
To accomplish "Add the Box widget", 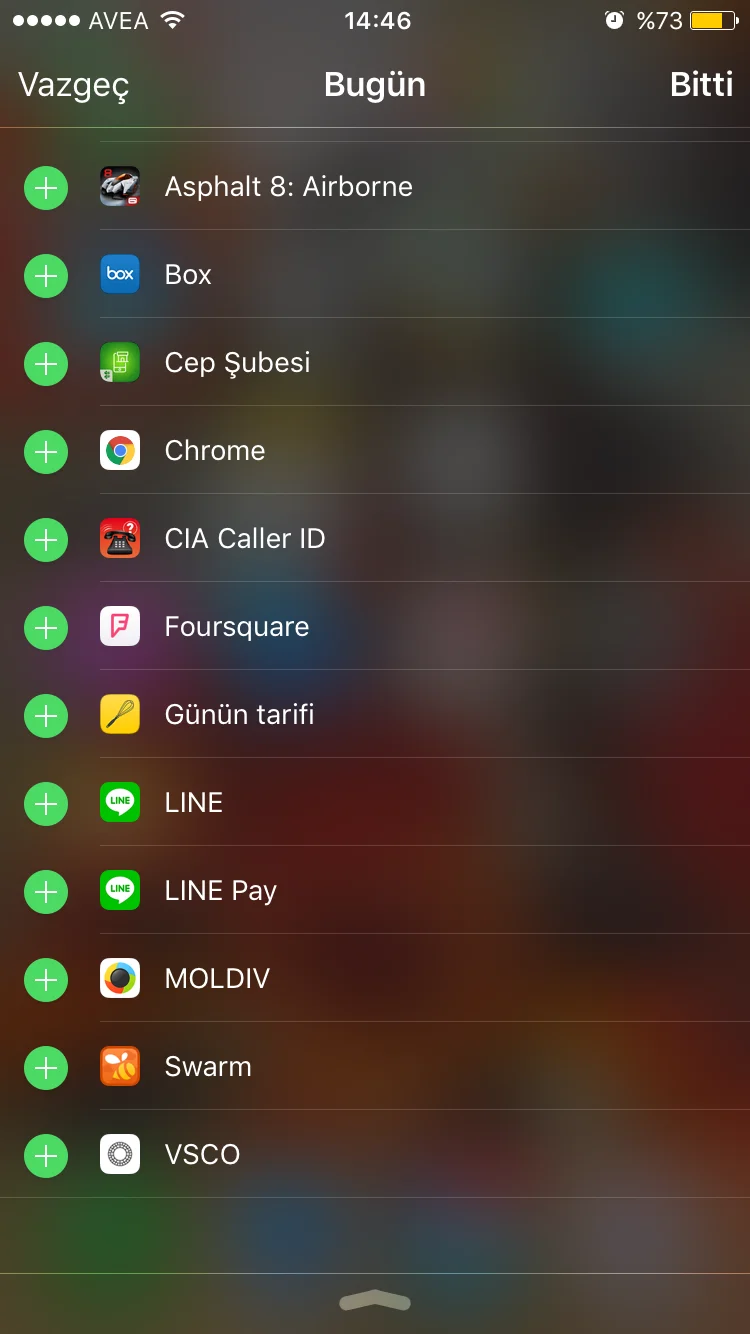I will click(x=46, y=275).
